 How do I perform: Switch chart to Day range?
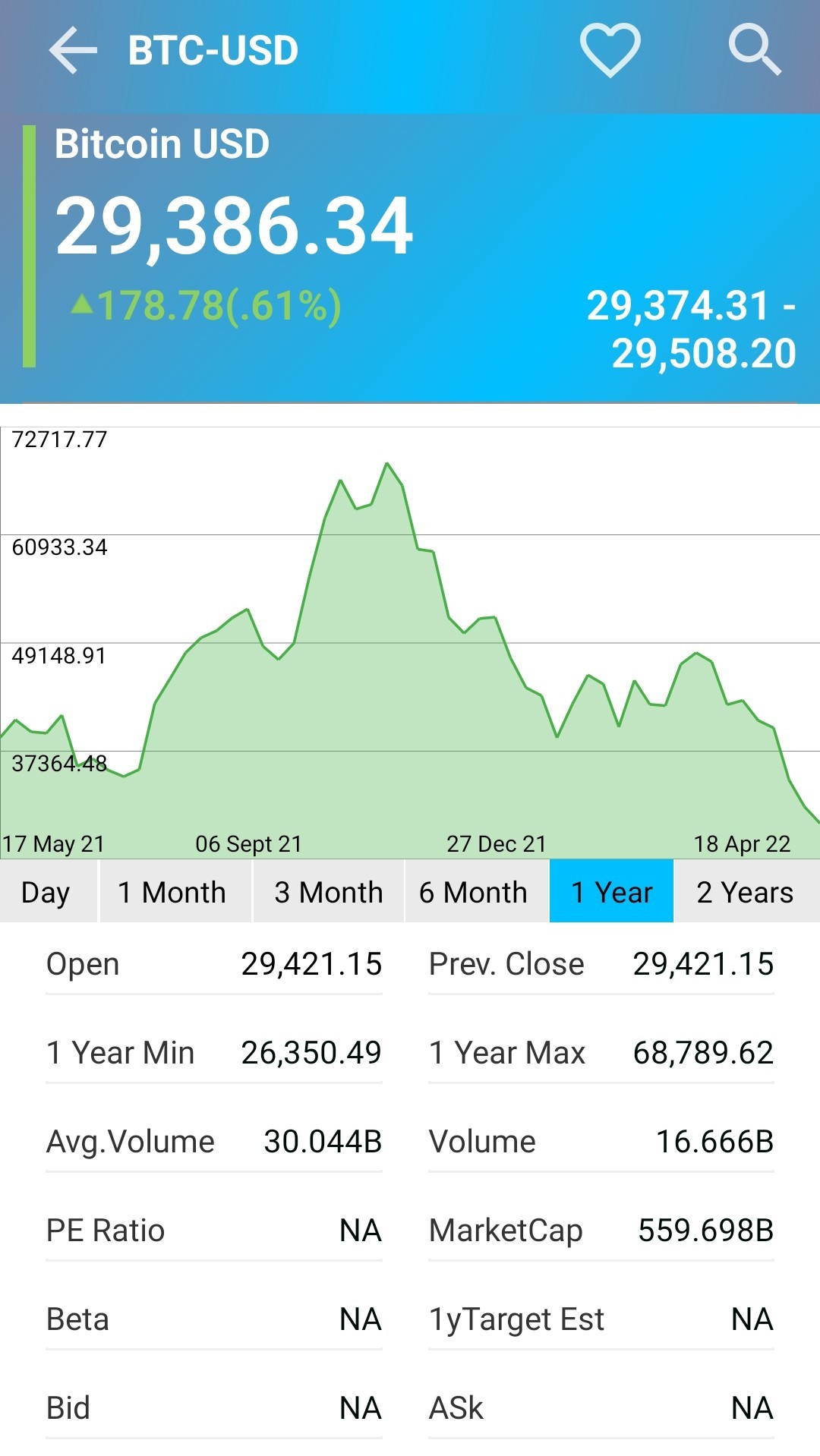(49, 891)
